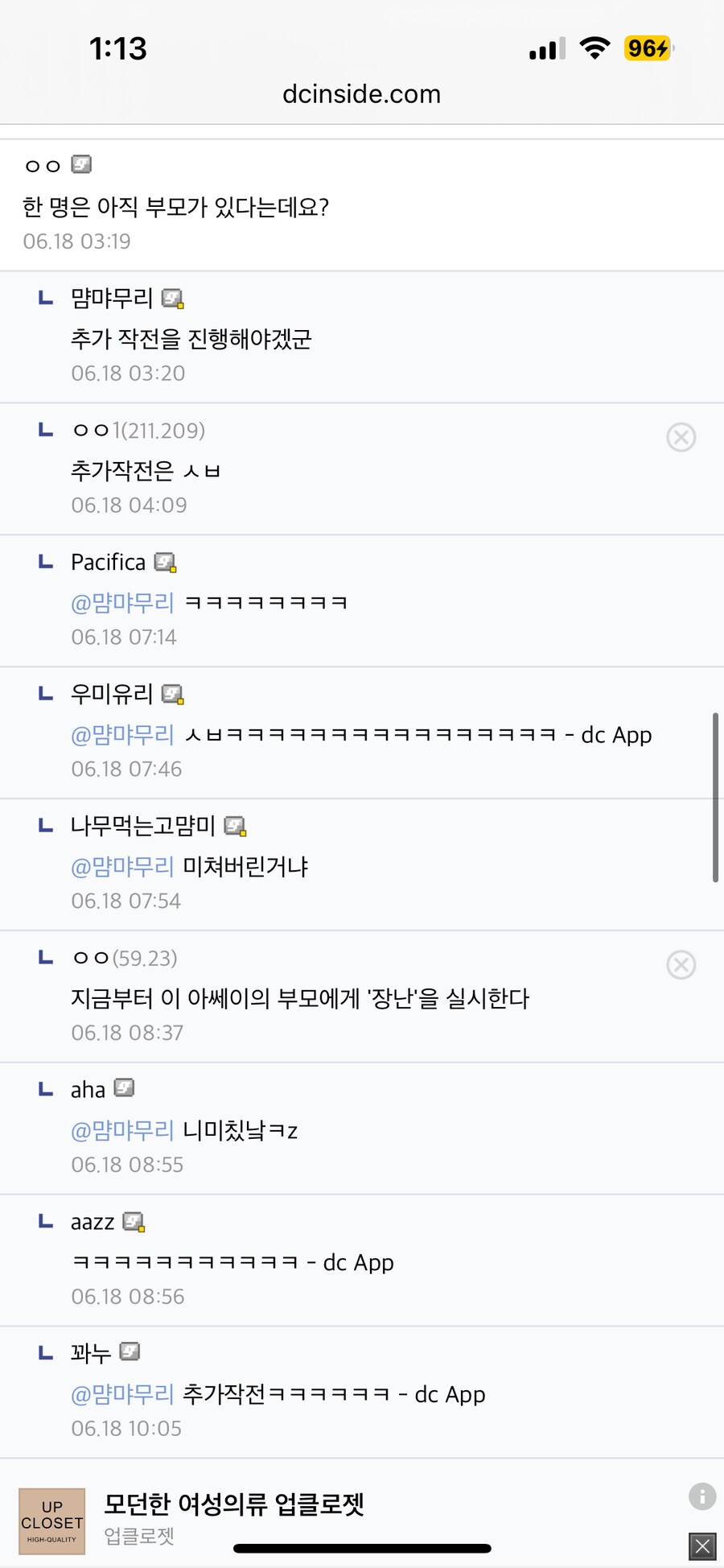Image resolution: width=724 pixels, height=1568 pixels.
Task: Tap the @먐먀무리 mention in Pacifica's reply
Action: coord(122,602)
